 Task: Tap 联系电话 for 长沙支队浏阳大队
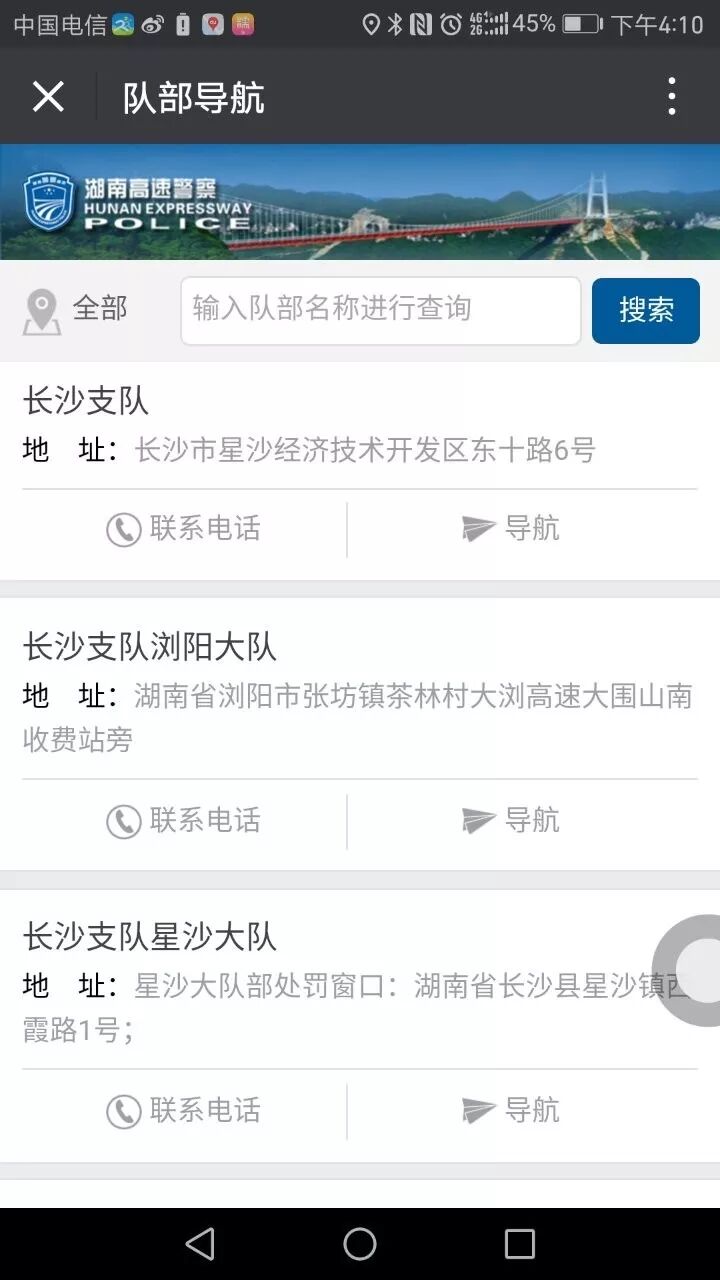184,821
